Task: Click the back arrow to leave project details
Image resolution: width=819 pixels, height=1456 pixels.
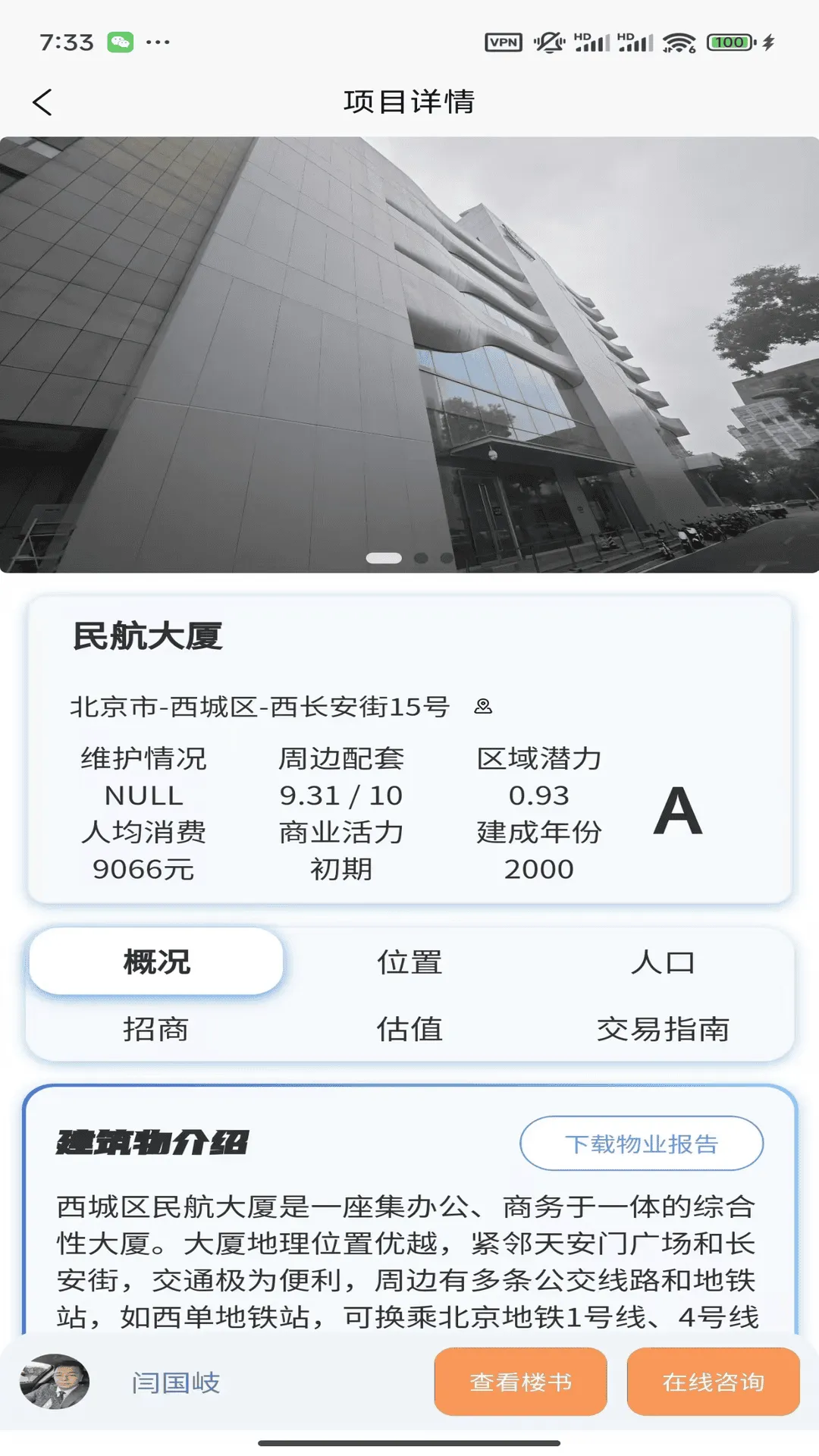Action: pyautogui.click(x=43, y=101)
